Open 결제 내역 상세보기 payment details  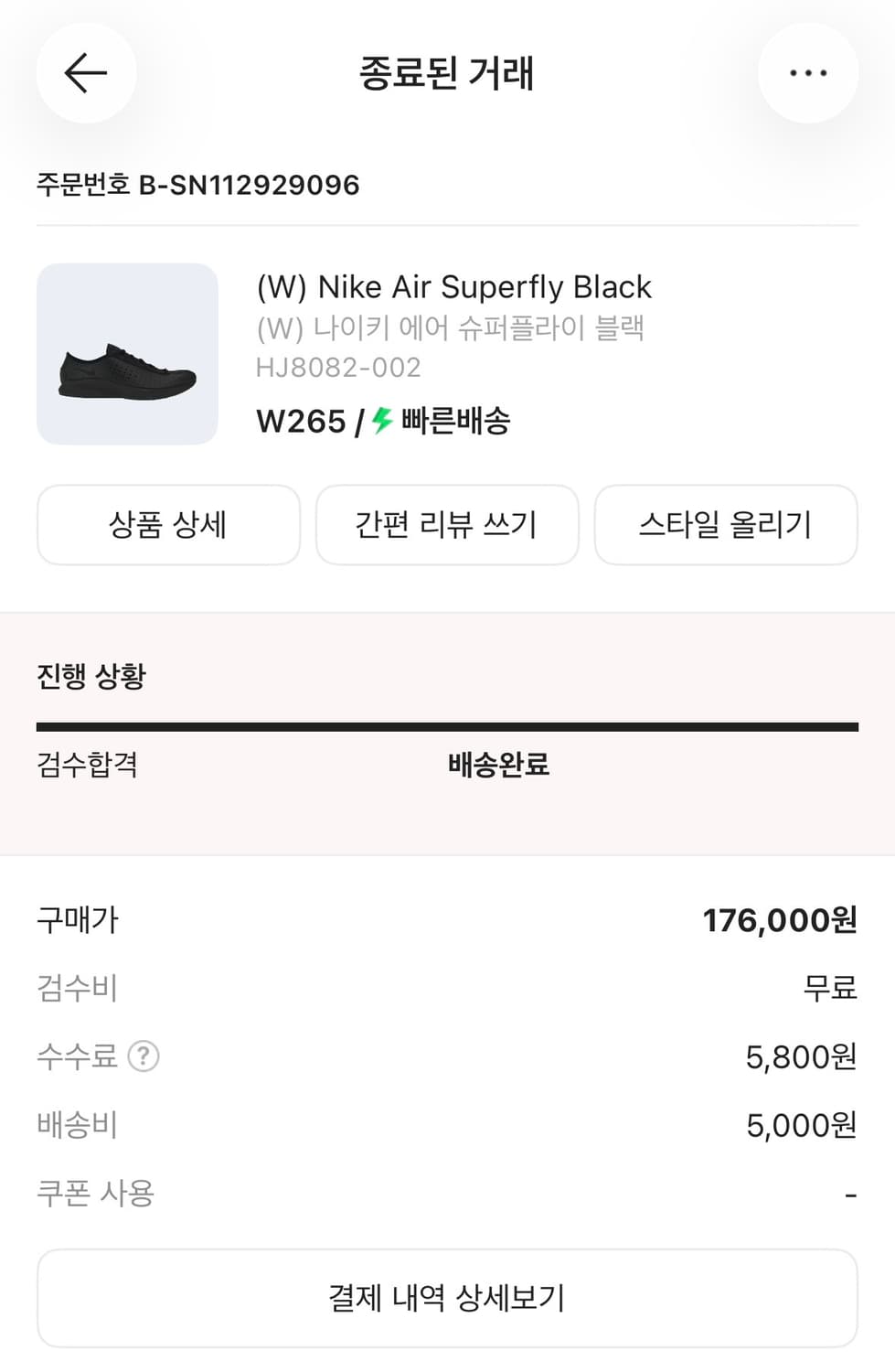[x=447, y=1298]
